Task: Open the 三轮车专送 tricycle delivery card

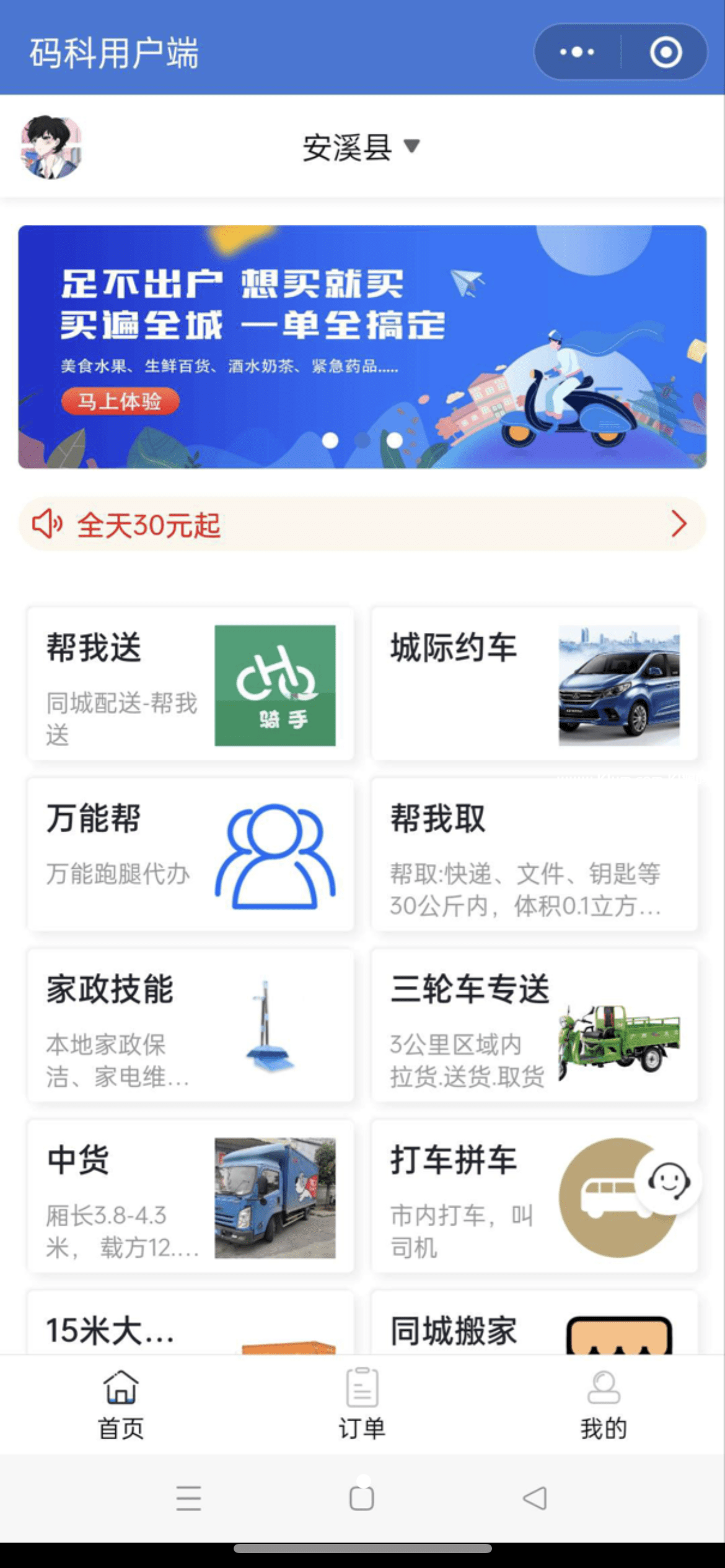Action: coord(534,1026)
